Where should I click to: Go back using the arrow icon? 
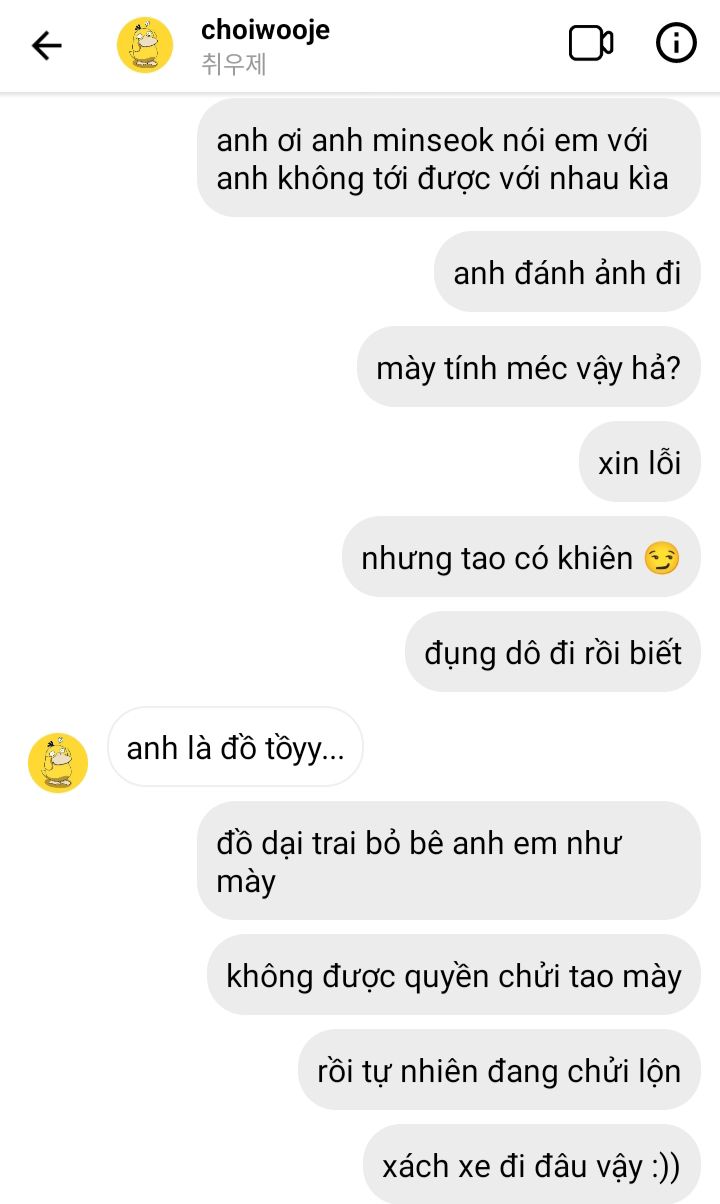(x=46, y=45)
